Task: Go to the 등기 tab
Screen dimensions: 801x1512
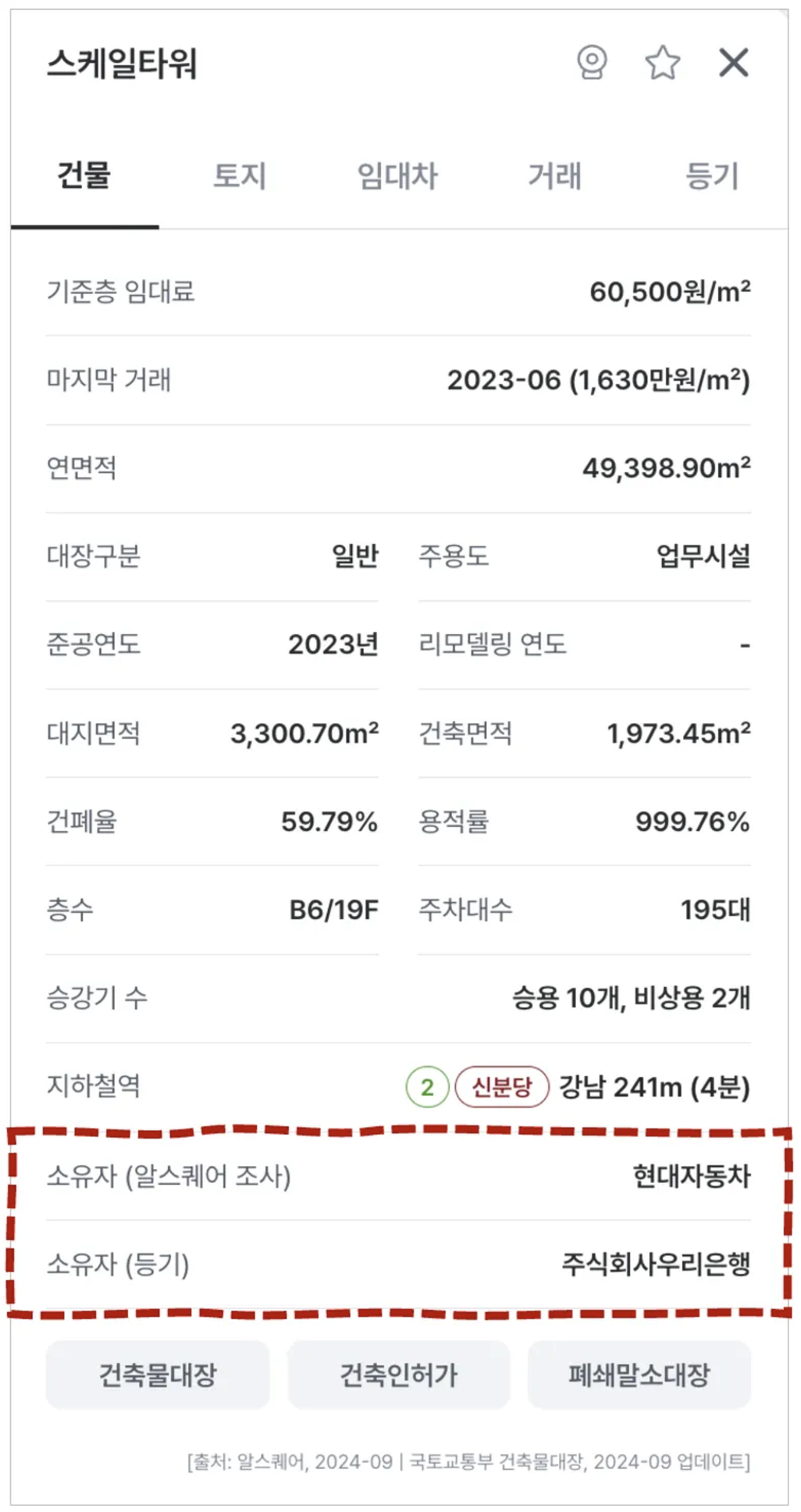Action: coord(712,176)
